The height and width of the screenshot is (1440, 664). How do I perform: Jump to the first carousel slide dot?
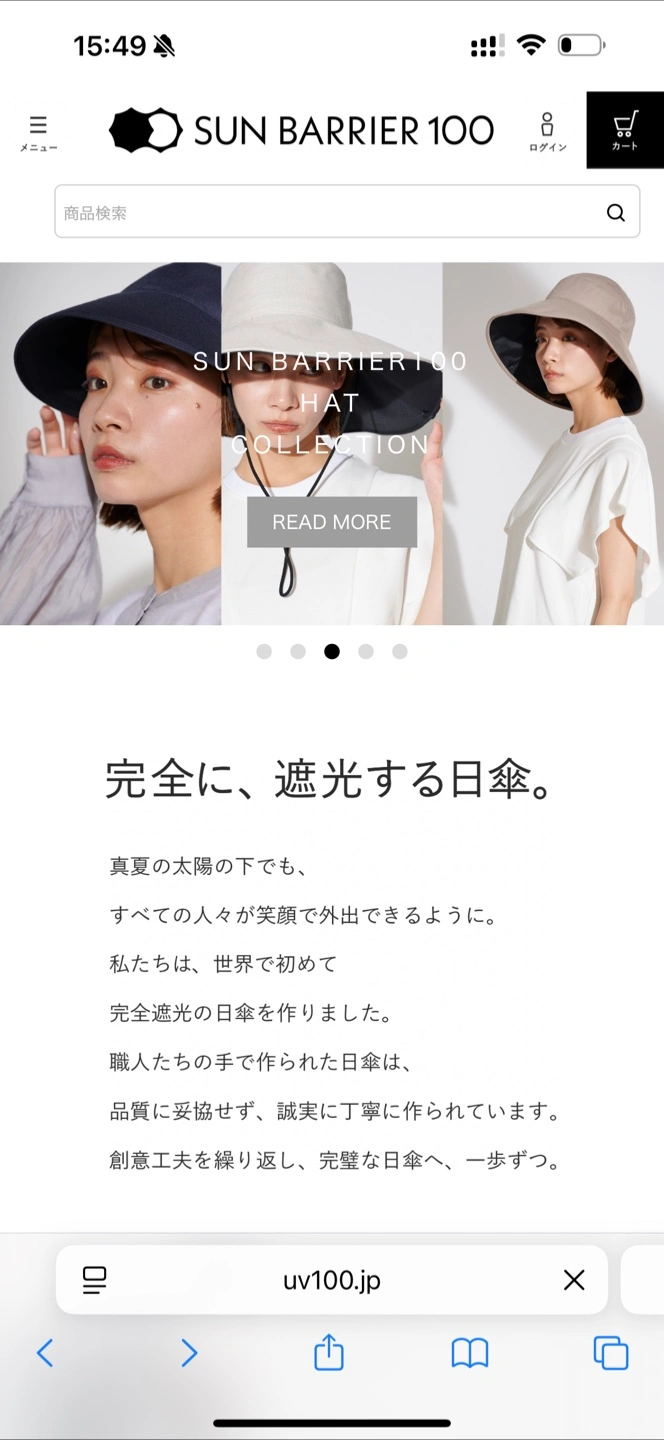click(x=264, y=652)
